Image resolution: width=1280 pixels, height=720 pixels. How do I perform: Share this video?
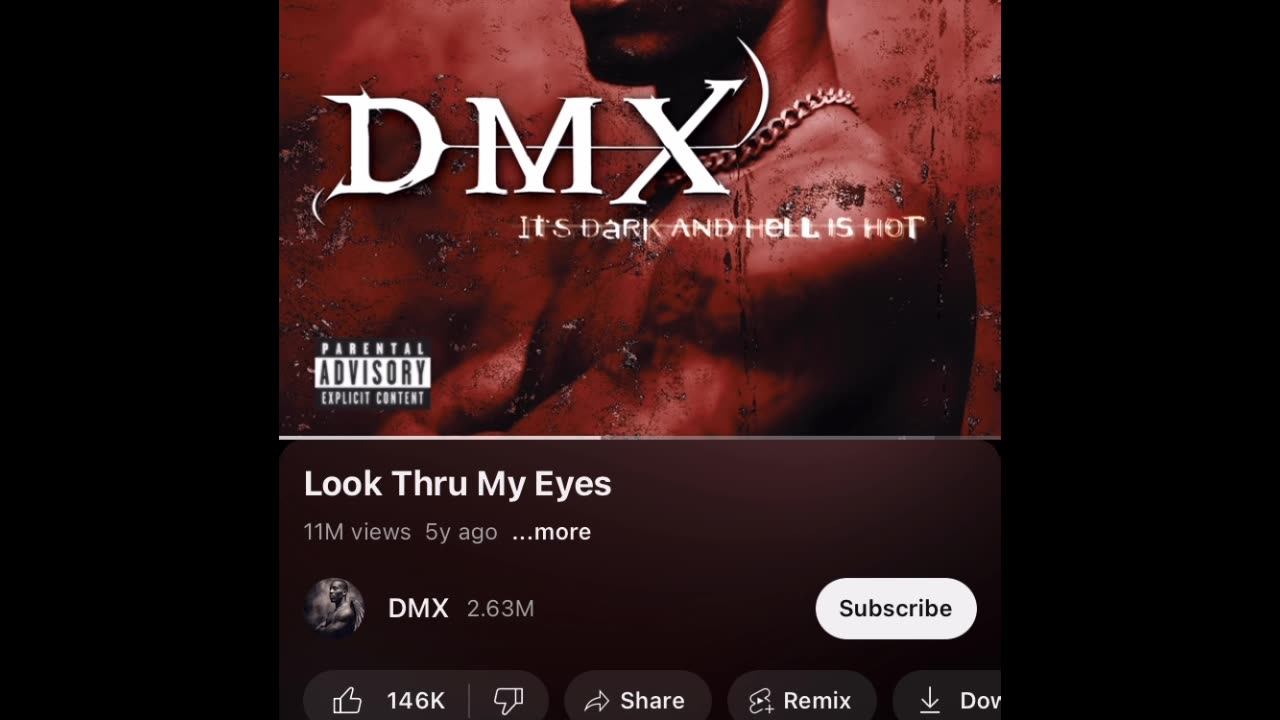(x=637, y=700)
